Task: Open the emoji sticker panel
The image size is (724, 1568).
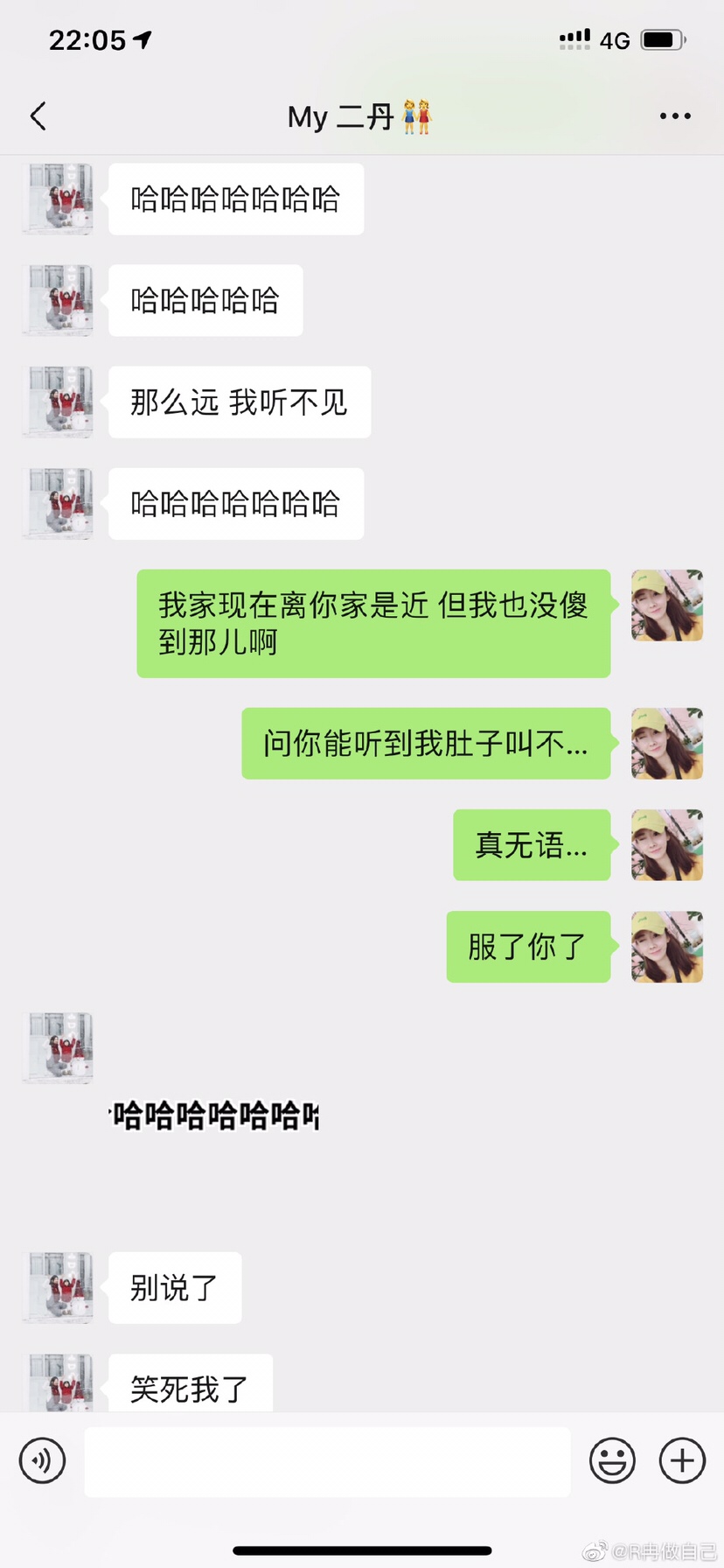Action: point(612,1460)
